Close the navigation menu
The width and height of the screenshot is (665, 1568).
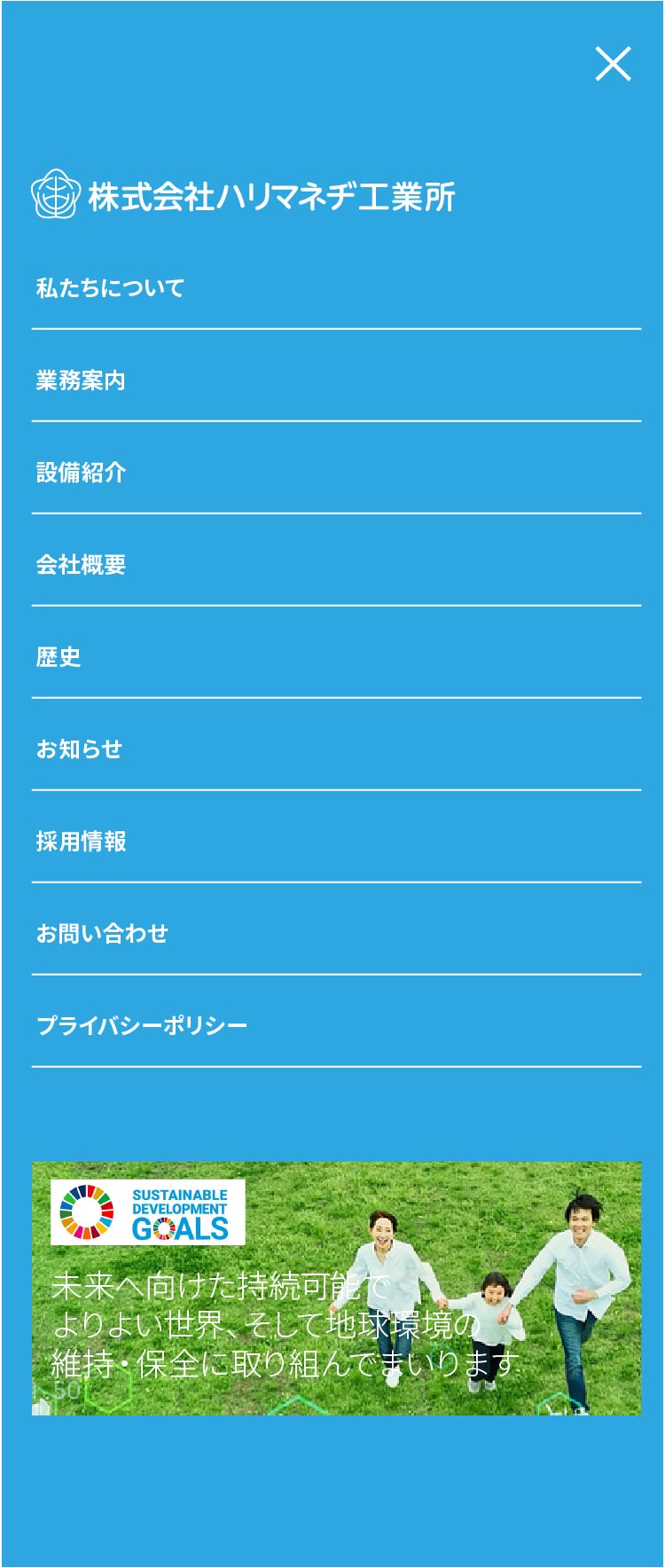point(613,64)
